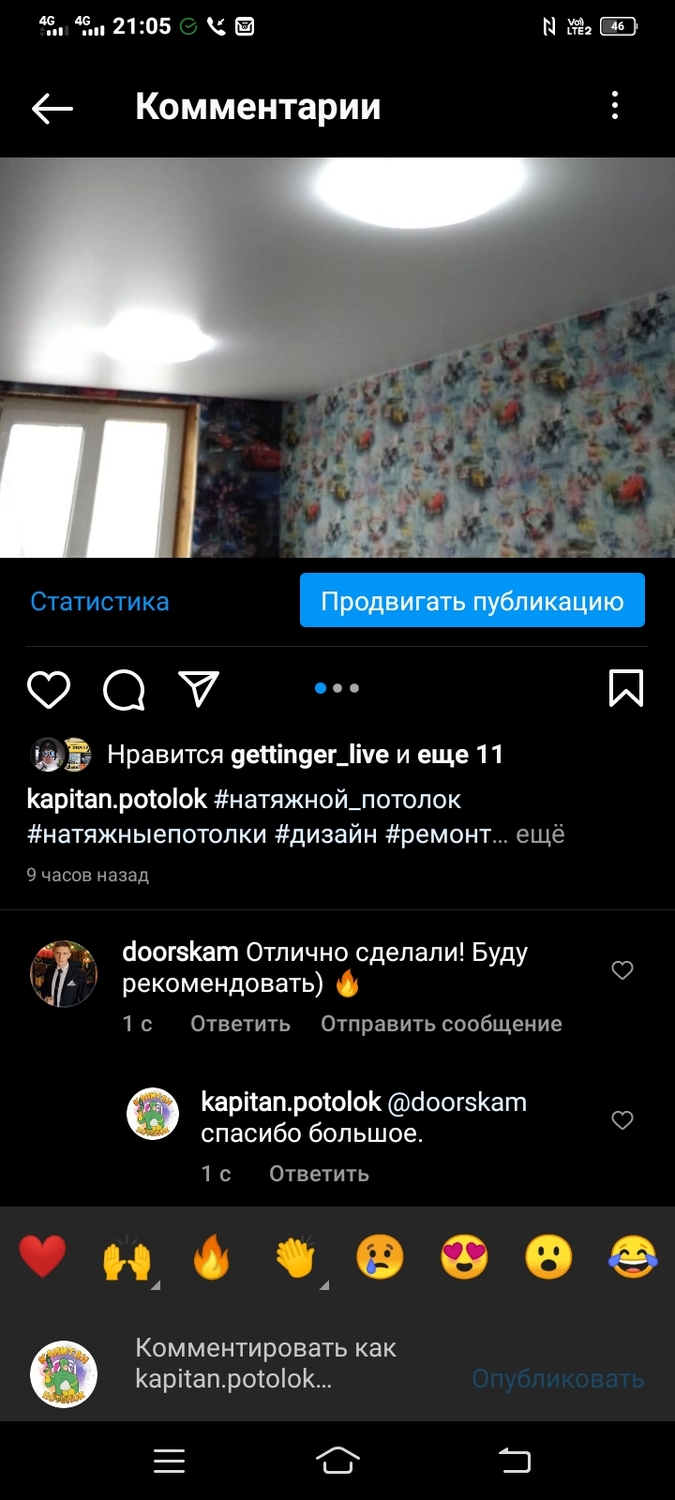This screenshot has height=1500, width=675.
Task: Open doorskam's profile picture
Action: [x=64, y=973]
